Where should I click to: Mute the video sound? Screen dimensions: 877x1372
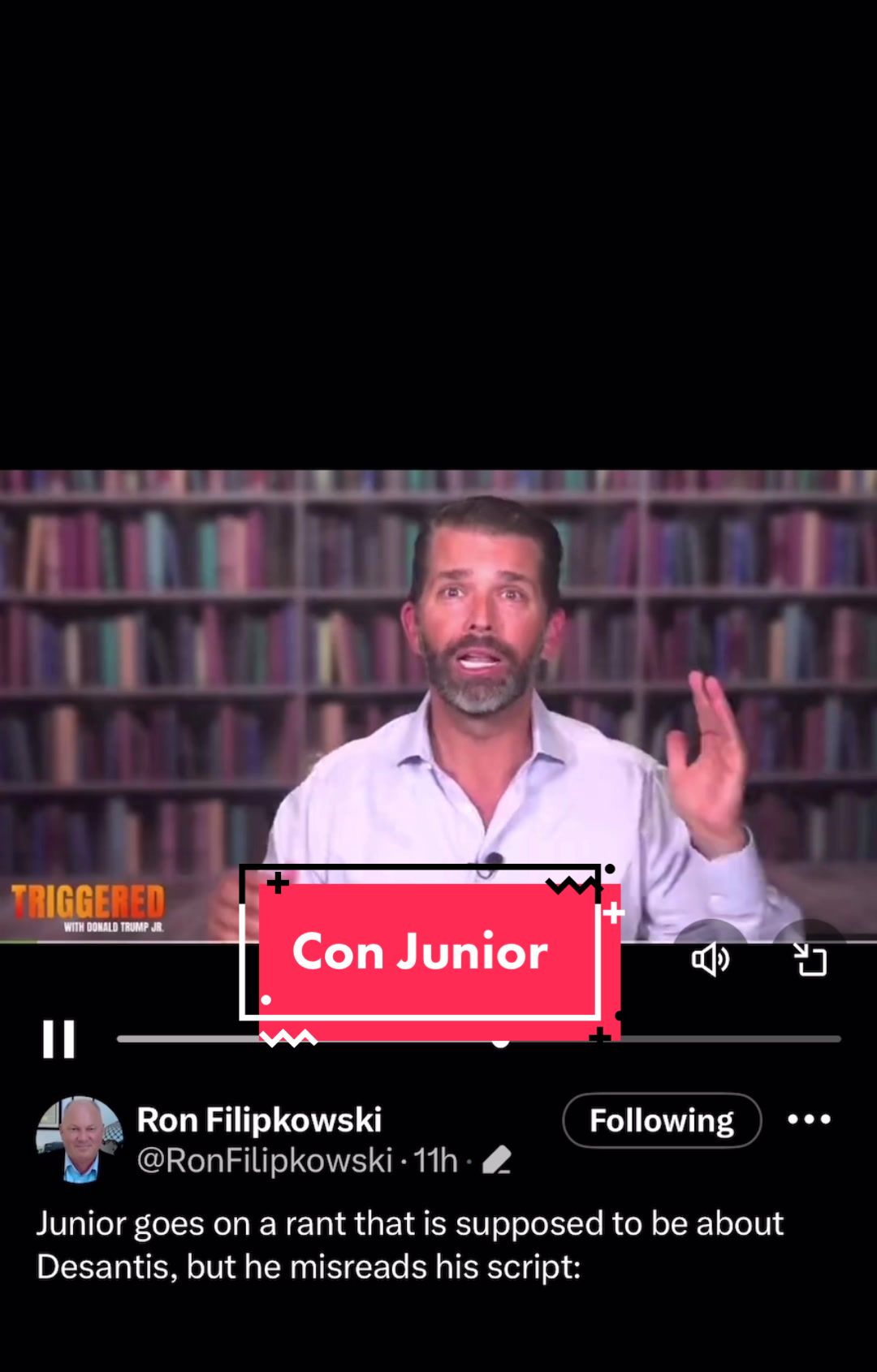coord(710,960)
